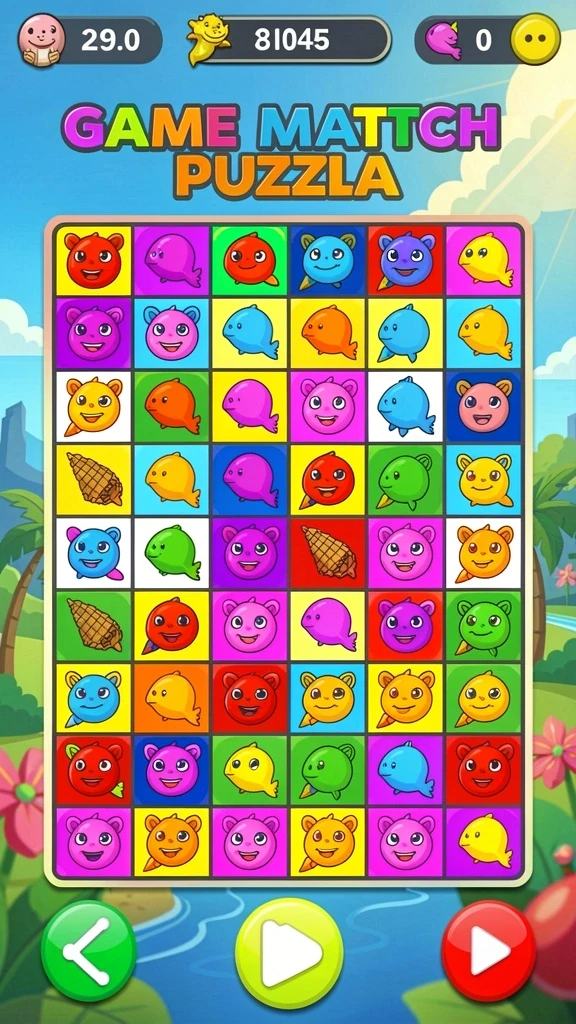Select the salmon bear on navy tile
This screenshot has width=576, height=1024.
[484, 407]
